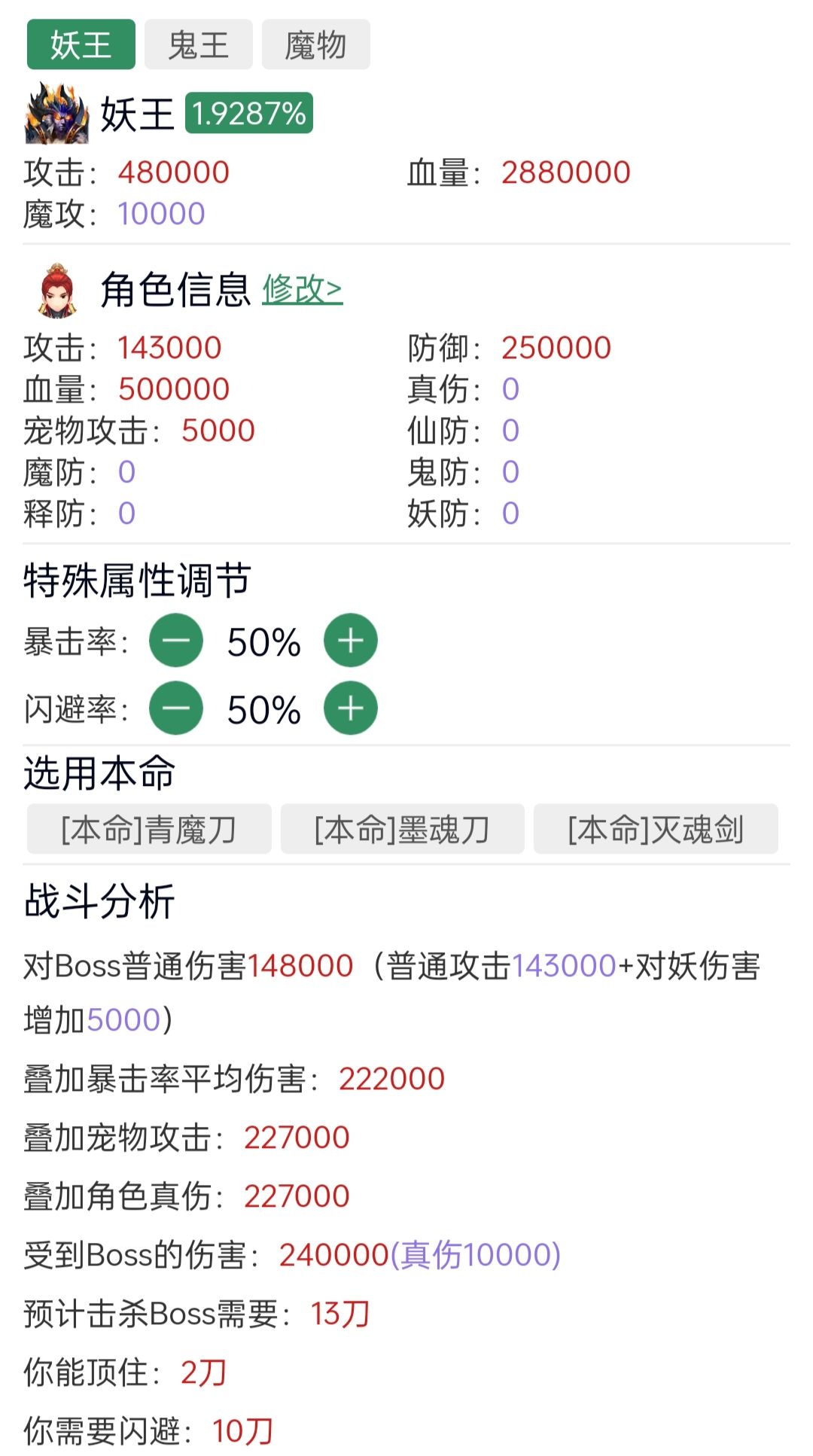Switch to the 鬼王 tab
The image size is (813, 1456).
(x=198, y=44)
